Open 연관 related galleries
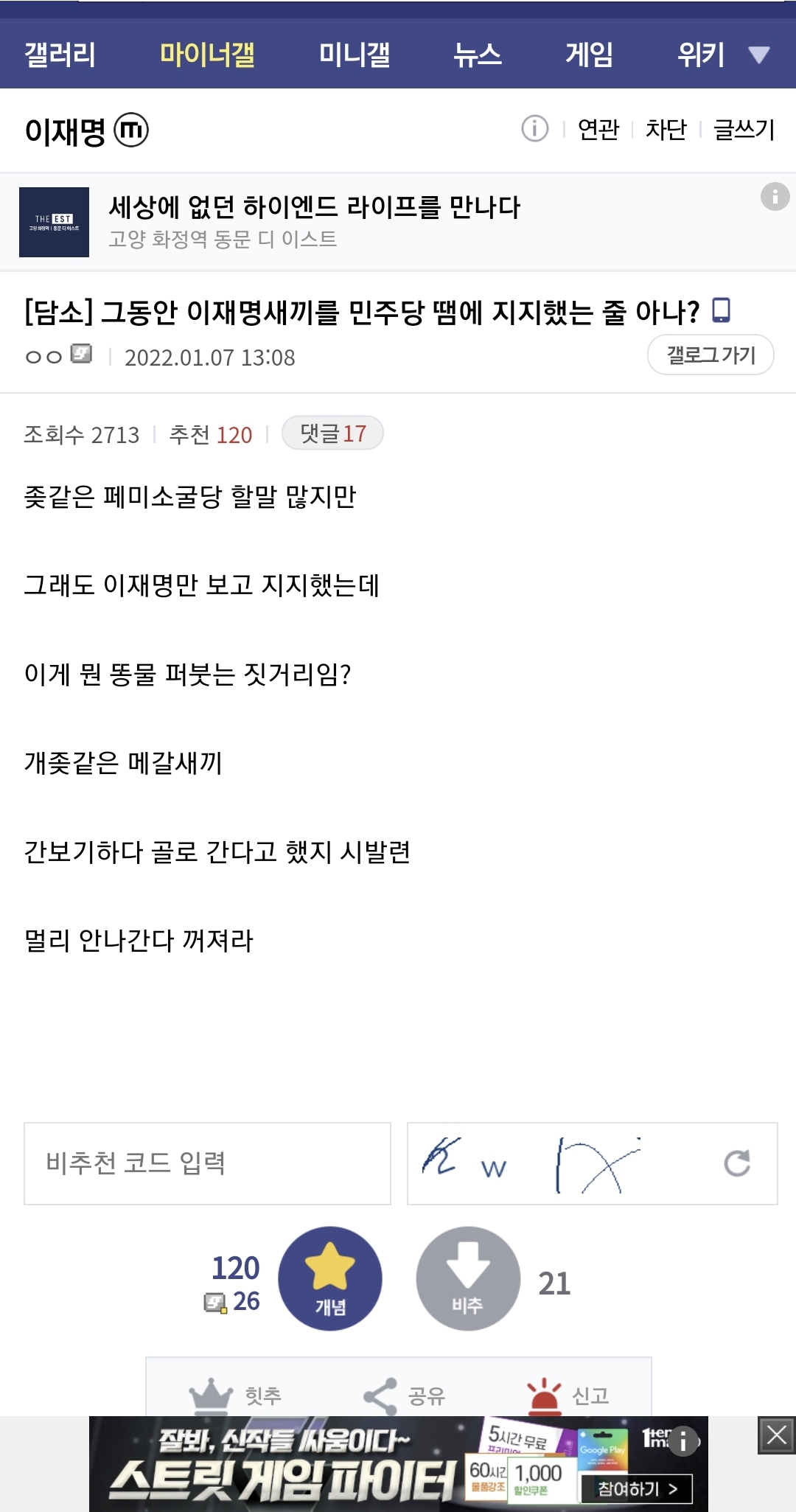Viewport: 796px width, 1512px height. point(598,130)
